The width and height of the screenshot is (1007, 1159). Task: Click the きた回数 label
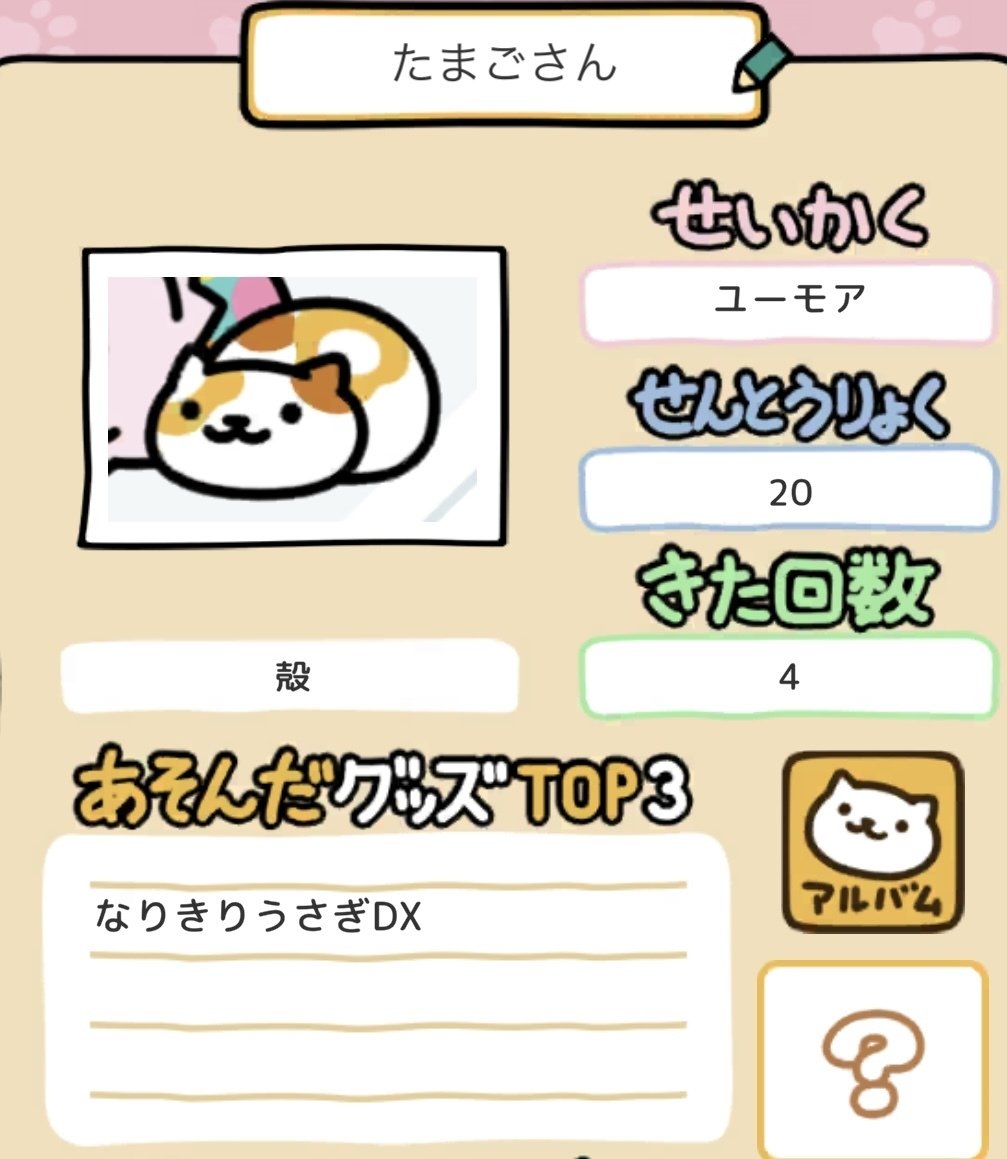[790, 592]
